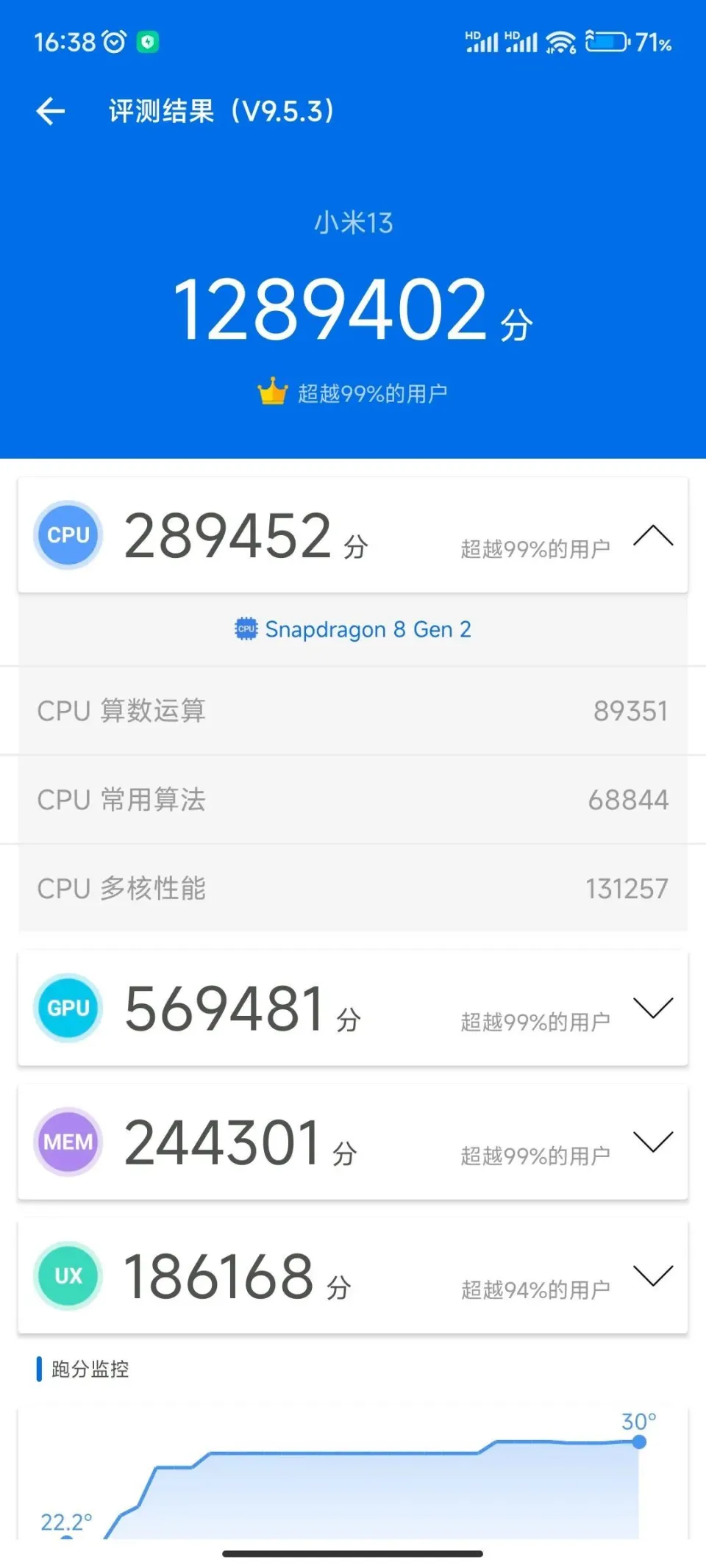This screenshot has height=1568, width=706.
Task: Tap the purple MEM circle icon
Action: (68, 1142)
